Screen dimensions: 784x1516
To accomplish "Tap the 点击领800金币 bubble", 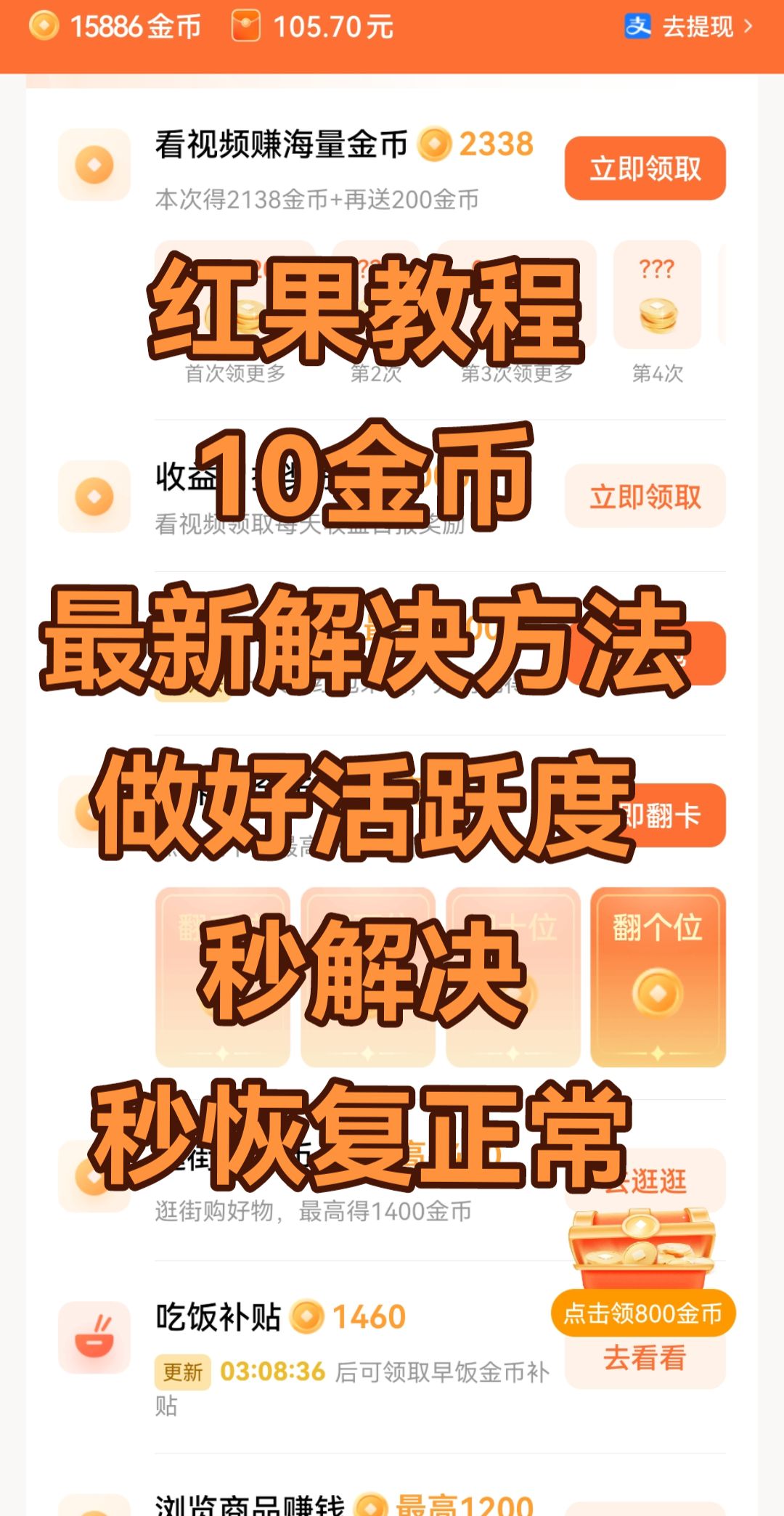I will point(643,1314).
